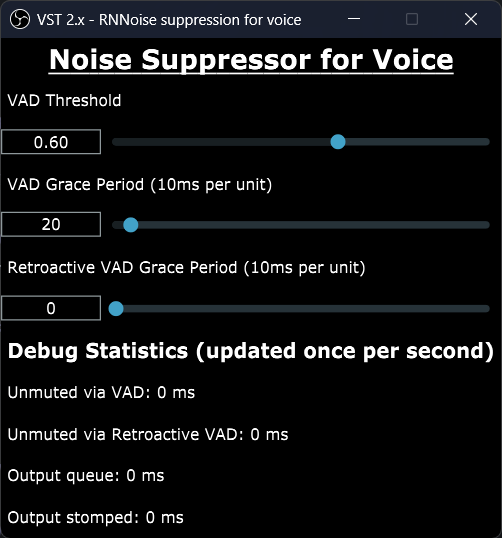Edit the Retroactive VAD Grace Period field

(x=51, y=308)
